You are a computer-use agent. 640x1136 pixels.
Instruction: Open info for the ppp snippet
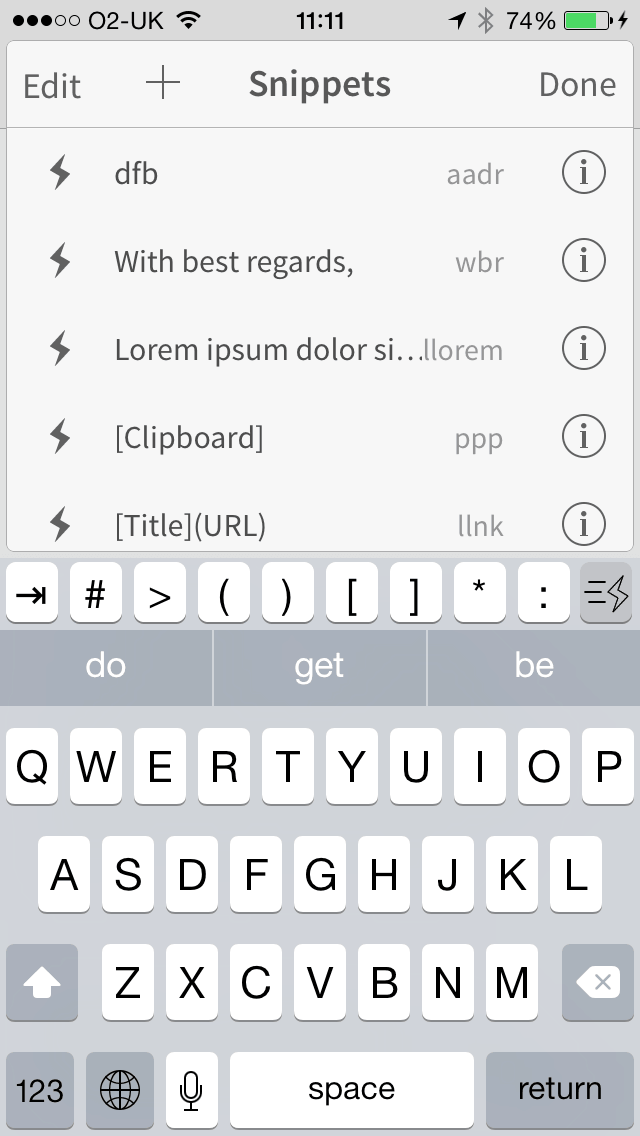(x=583, y=436)
